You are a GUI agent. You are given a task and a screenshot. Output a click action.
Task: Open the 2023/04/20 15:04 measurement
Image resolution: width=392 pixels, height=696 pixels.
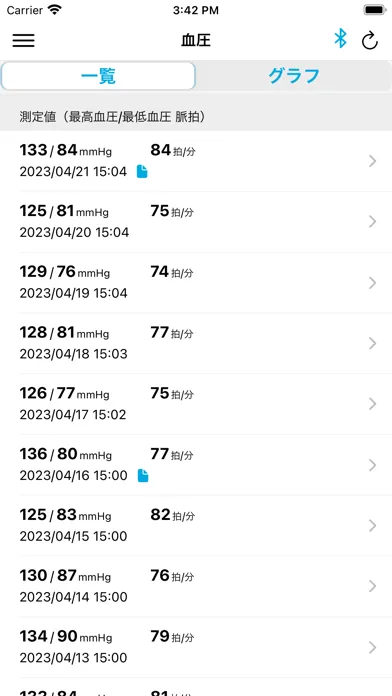[x=196, y=222]
